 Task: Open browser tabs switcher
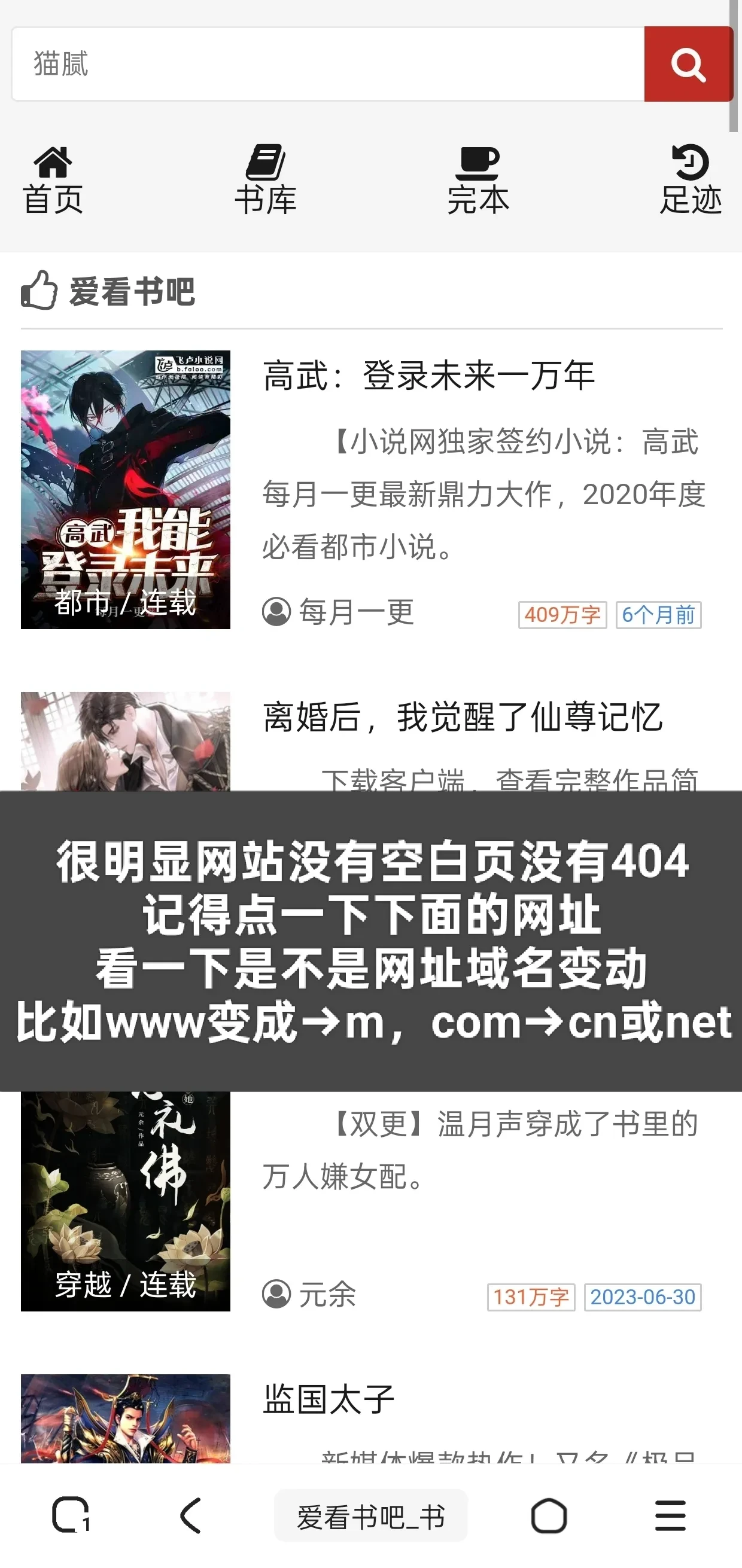point(71,1515)
